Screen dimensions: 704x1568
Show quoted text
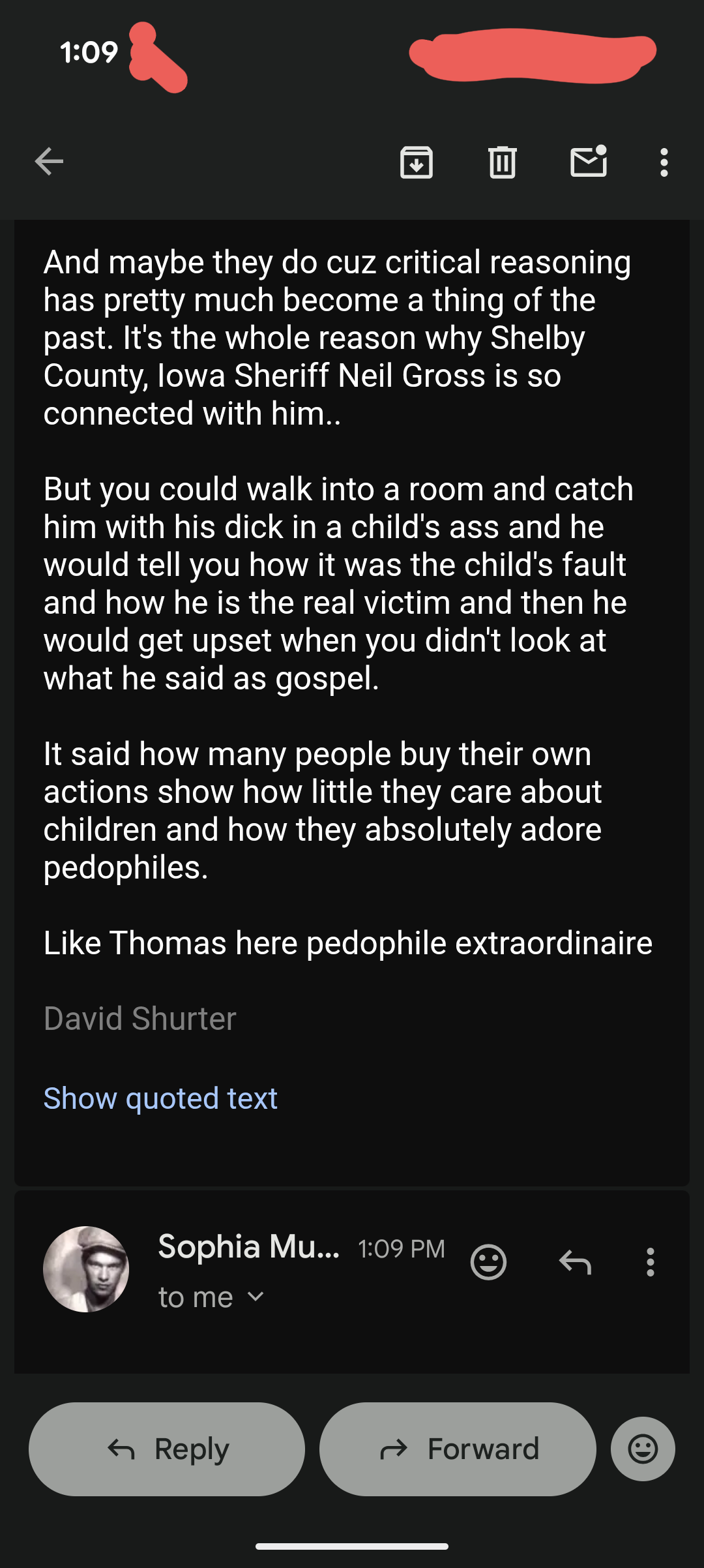[x=160, y=1098]
